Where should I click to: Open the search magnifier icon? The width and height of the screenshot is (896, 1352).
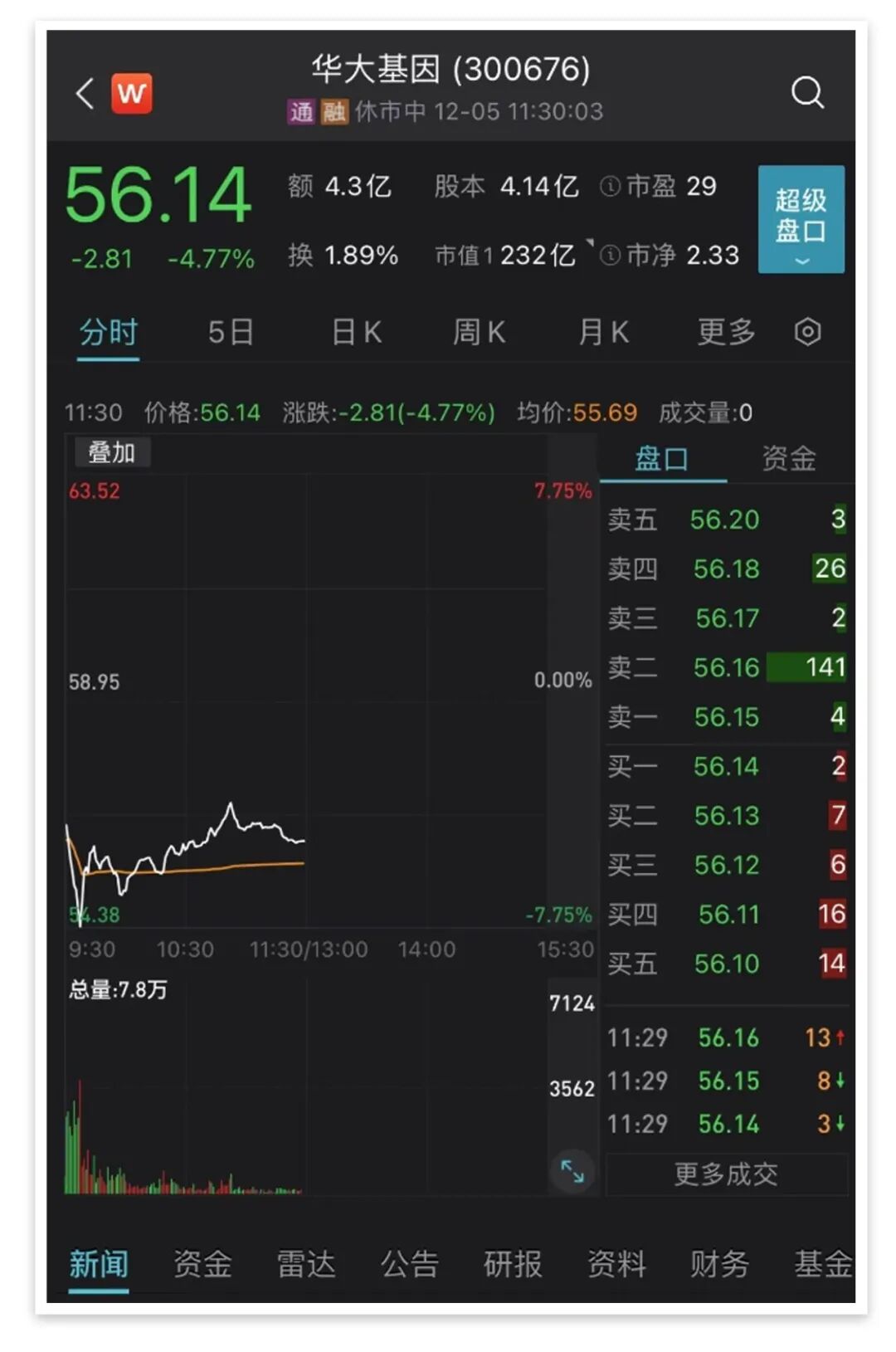807,92
